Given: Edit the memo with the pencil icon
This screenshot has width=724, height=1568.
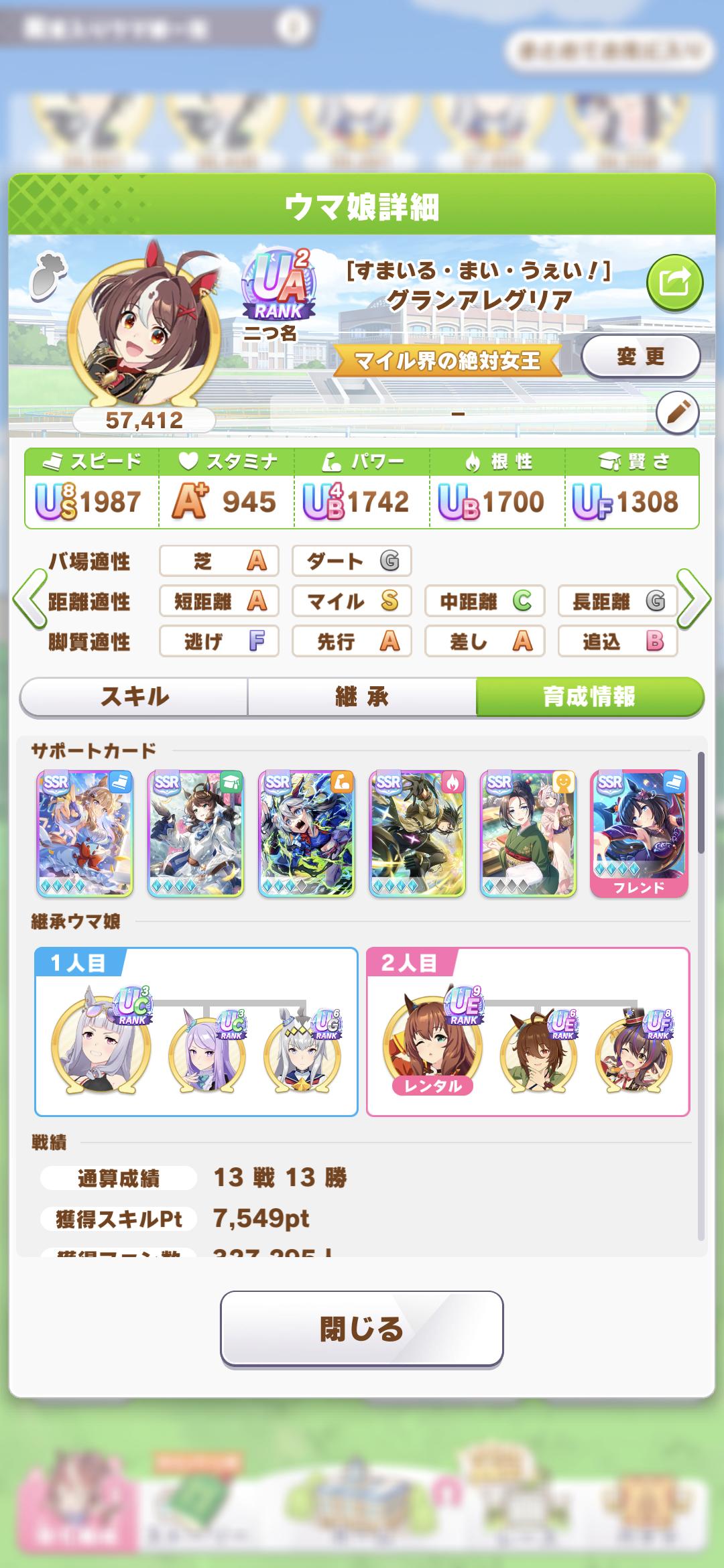Looking at the screenshot, I should click(x=677, y=411).
